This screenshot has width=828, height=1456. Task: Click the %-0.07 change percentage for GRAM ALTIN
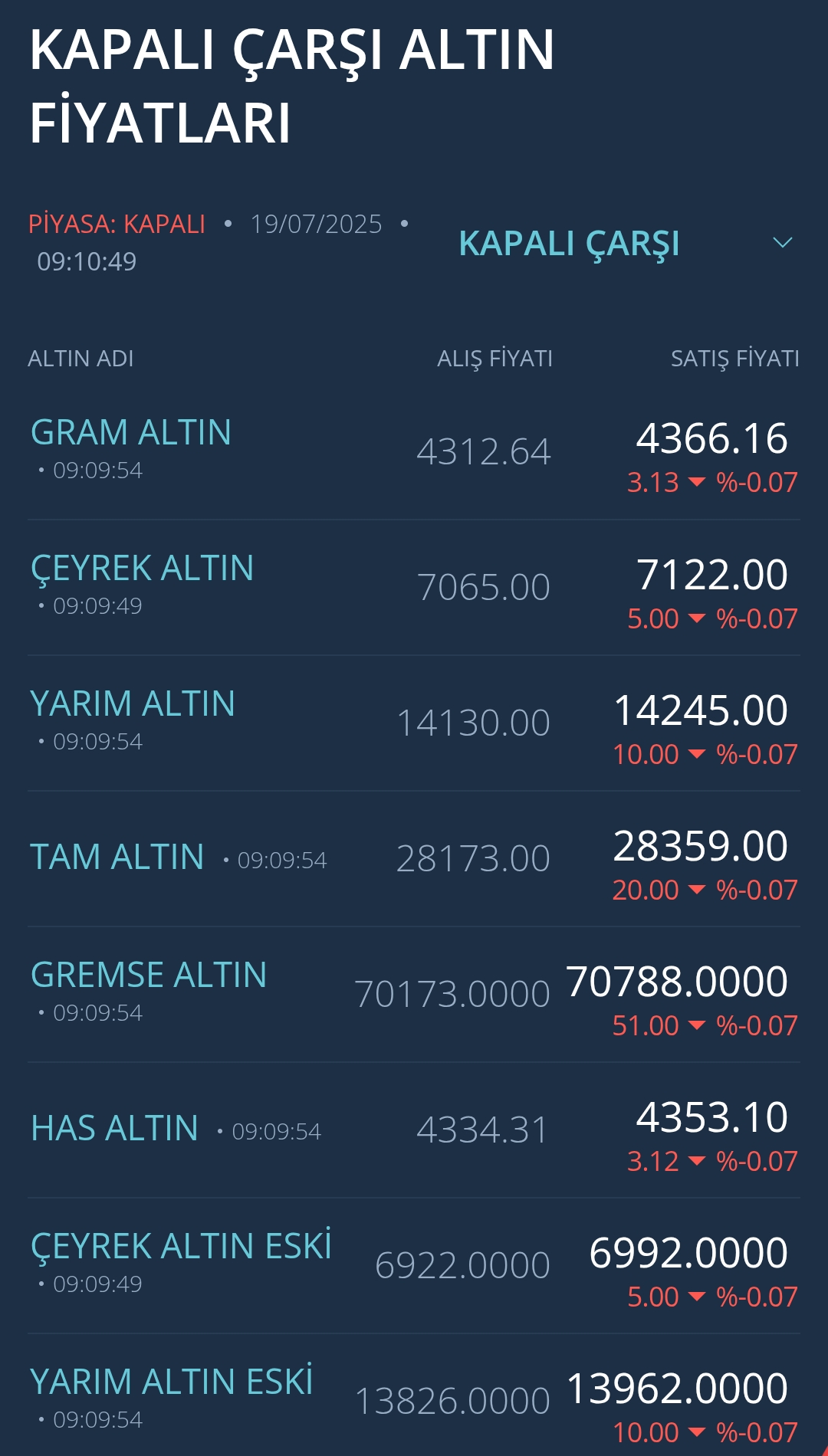(x=757, y=483)
